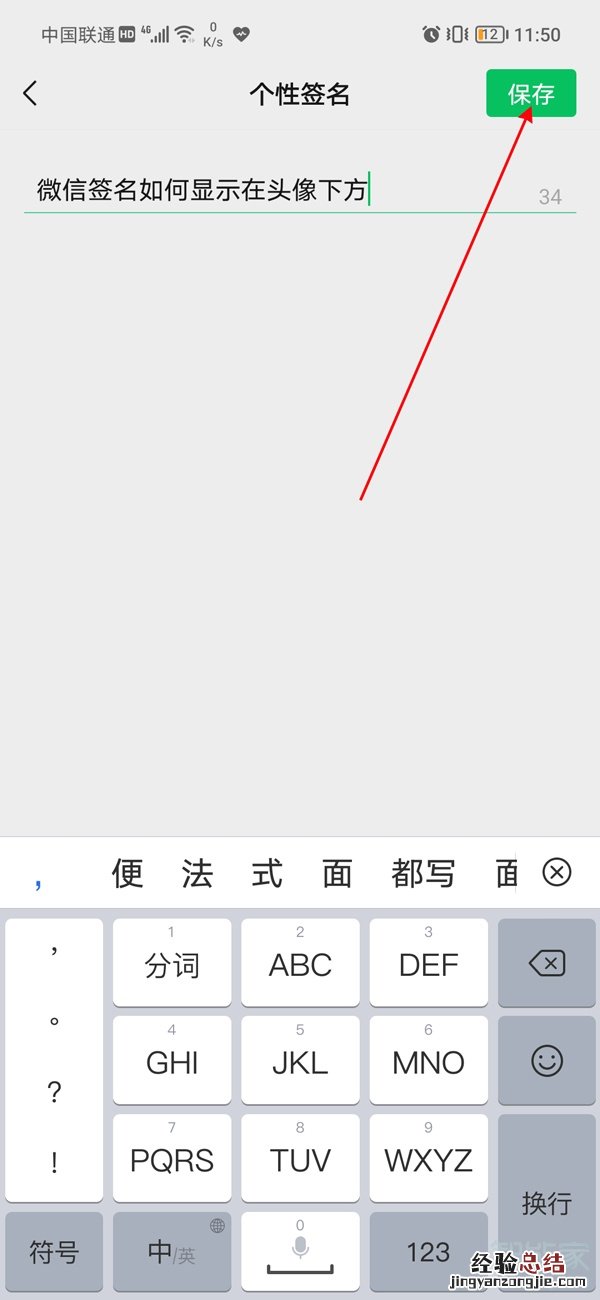
Task: Tap the 换行 newline key
Action: (547, 1200)
